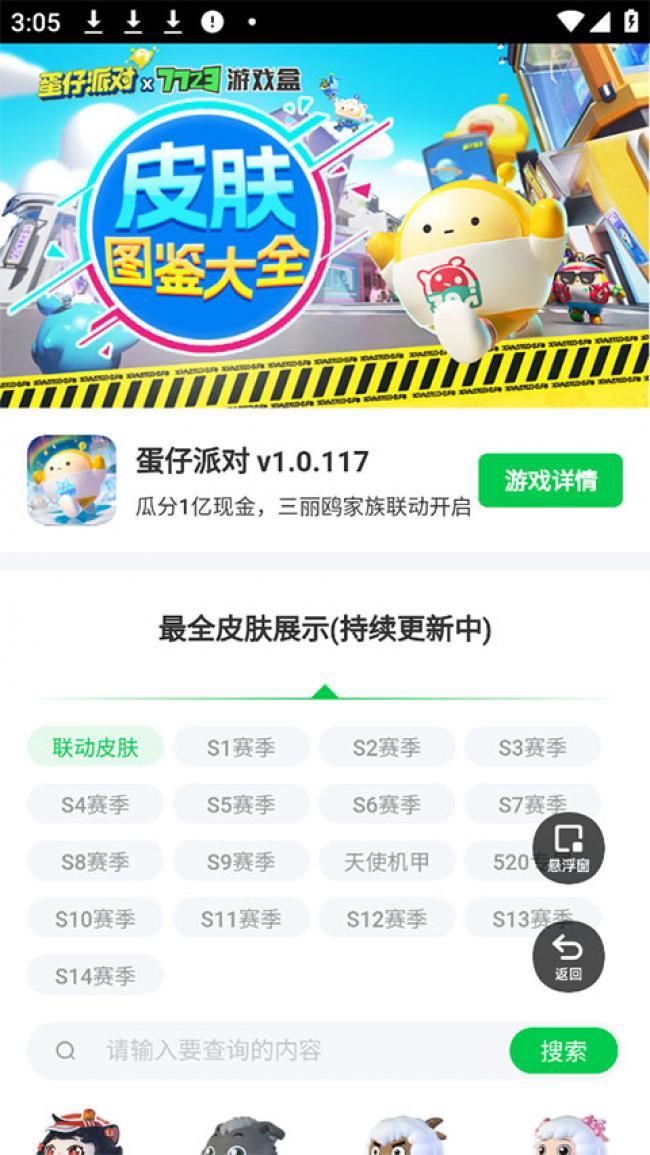Tap the green 搜索 button
Viewport: 650px width, 1155px height.
point(563,1051)
